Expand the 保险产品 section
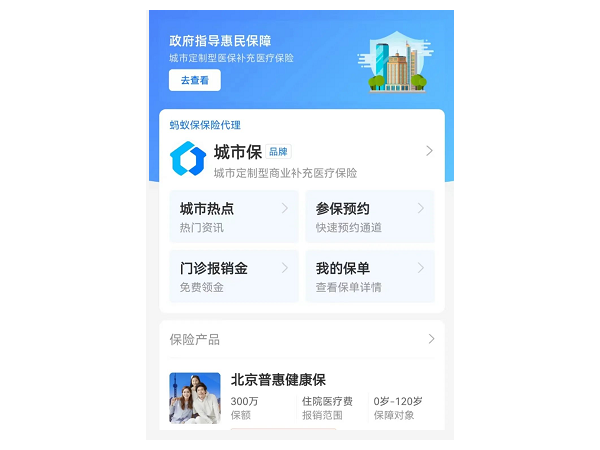The width and height of the screenshot is (600, 450). (301, 339)
